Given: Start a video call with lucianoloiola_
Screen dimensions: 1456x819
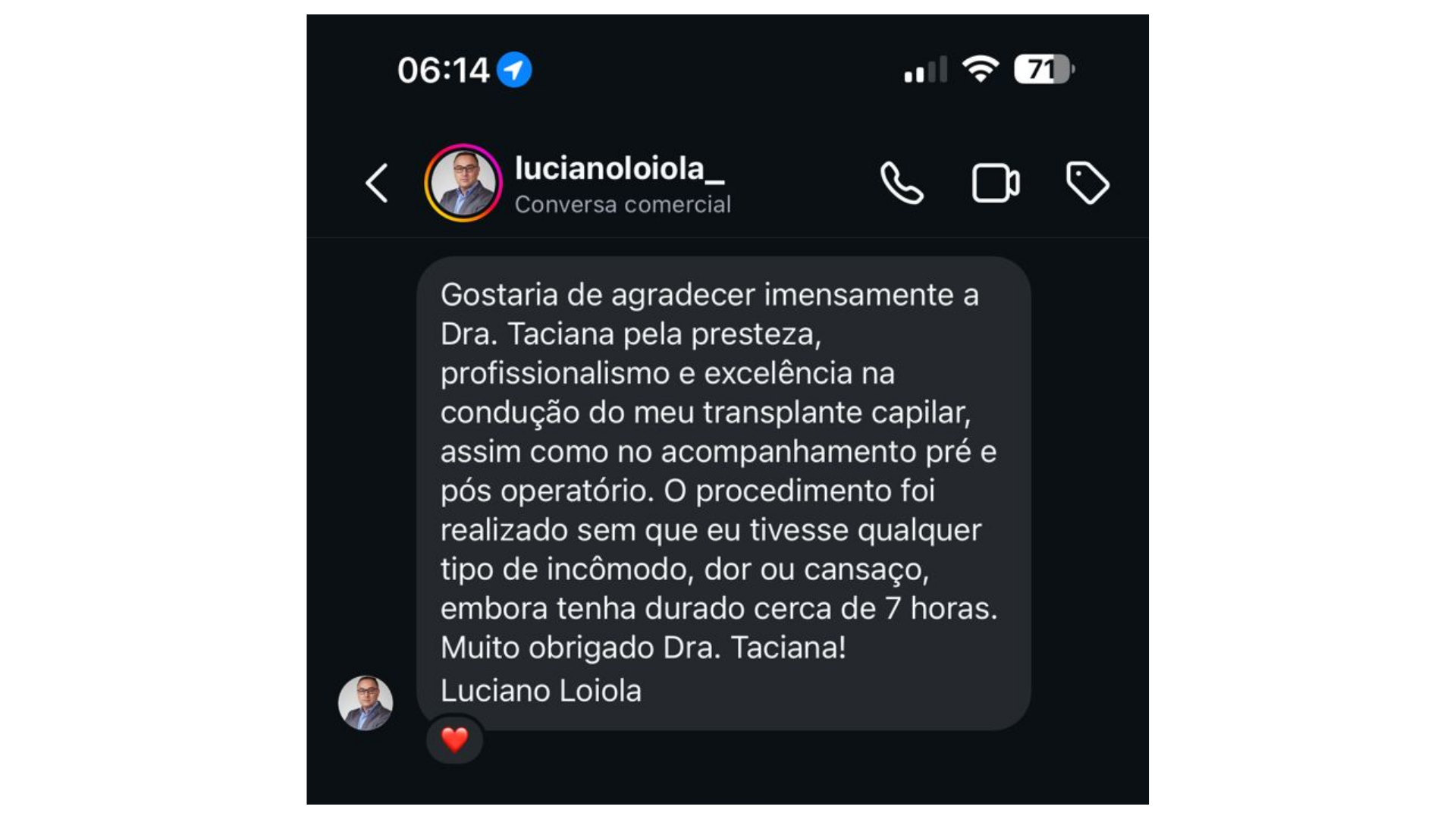Looking at the screenshot, I should coord(996,183).
